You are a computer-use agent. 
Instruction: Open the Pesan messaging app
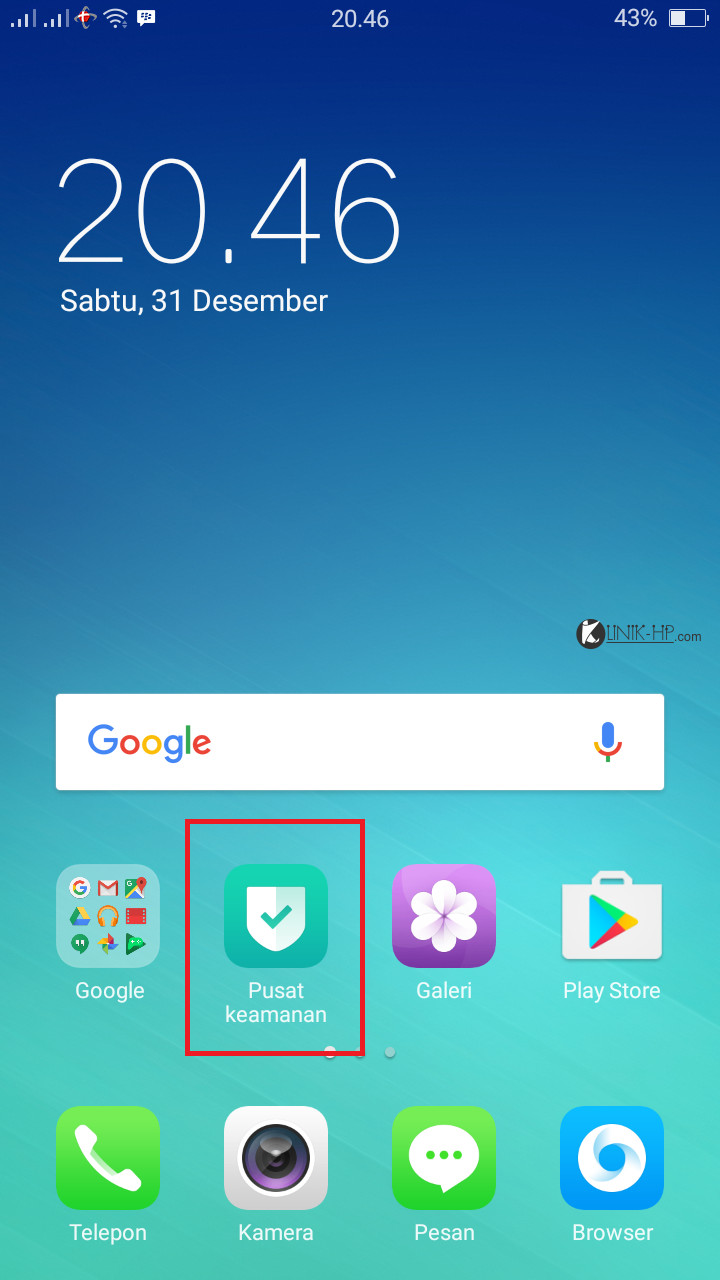444,1158
